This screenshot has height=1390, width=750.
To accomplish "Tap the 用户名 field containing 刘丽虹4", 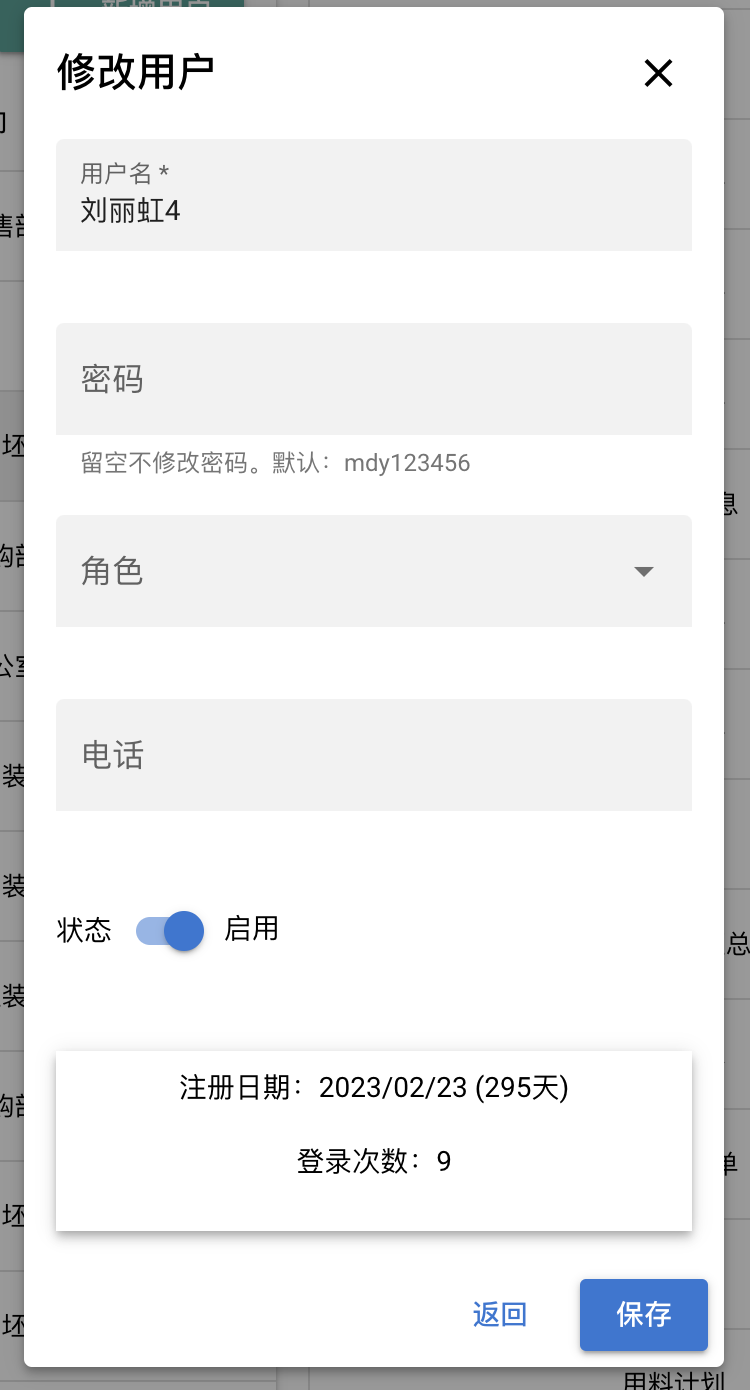I will point(374,195).
